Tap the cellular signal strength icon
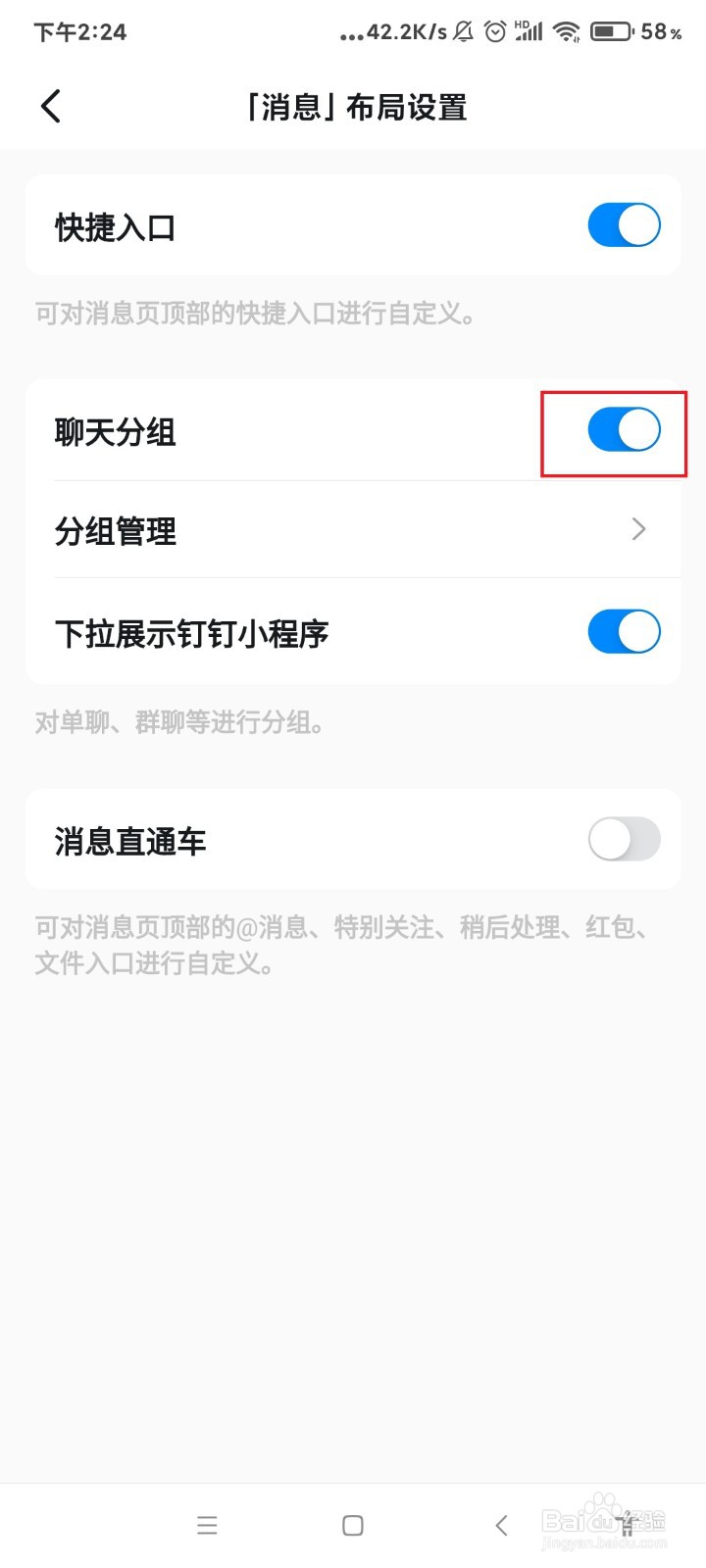 [529, 30]
